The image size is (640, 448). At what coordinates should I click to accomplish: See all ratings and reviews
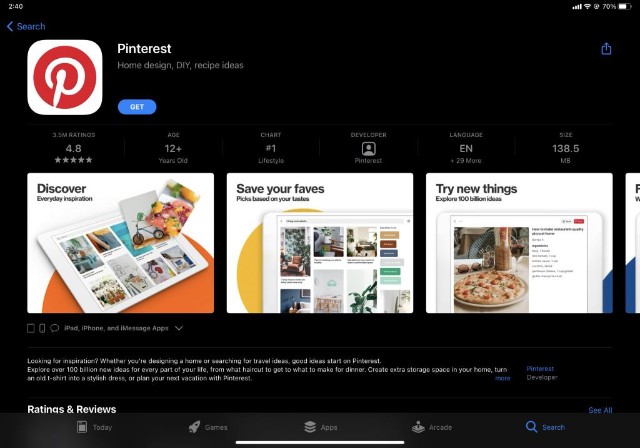tap(600, 410)
